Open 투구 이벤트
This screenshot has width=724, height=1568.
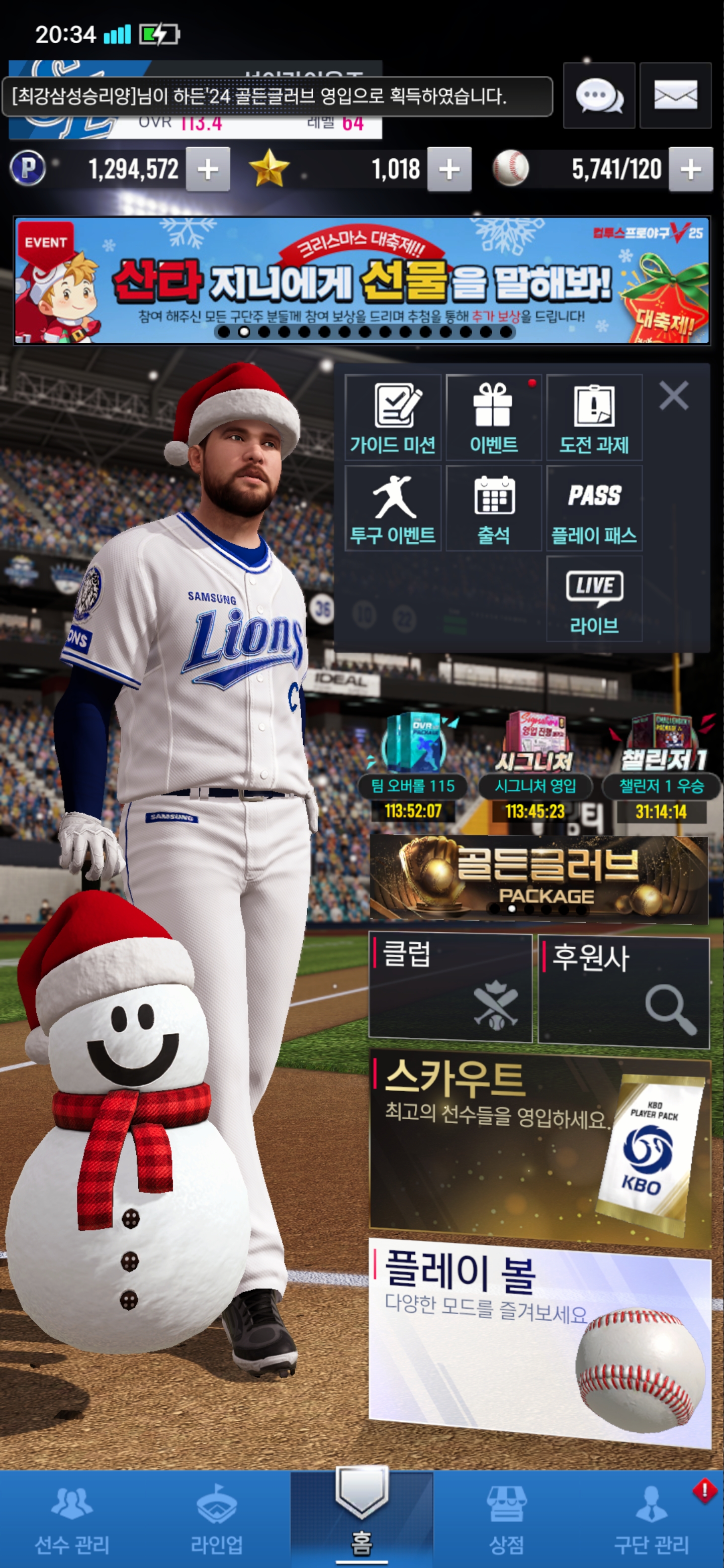point(393,508)
